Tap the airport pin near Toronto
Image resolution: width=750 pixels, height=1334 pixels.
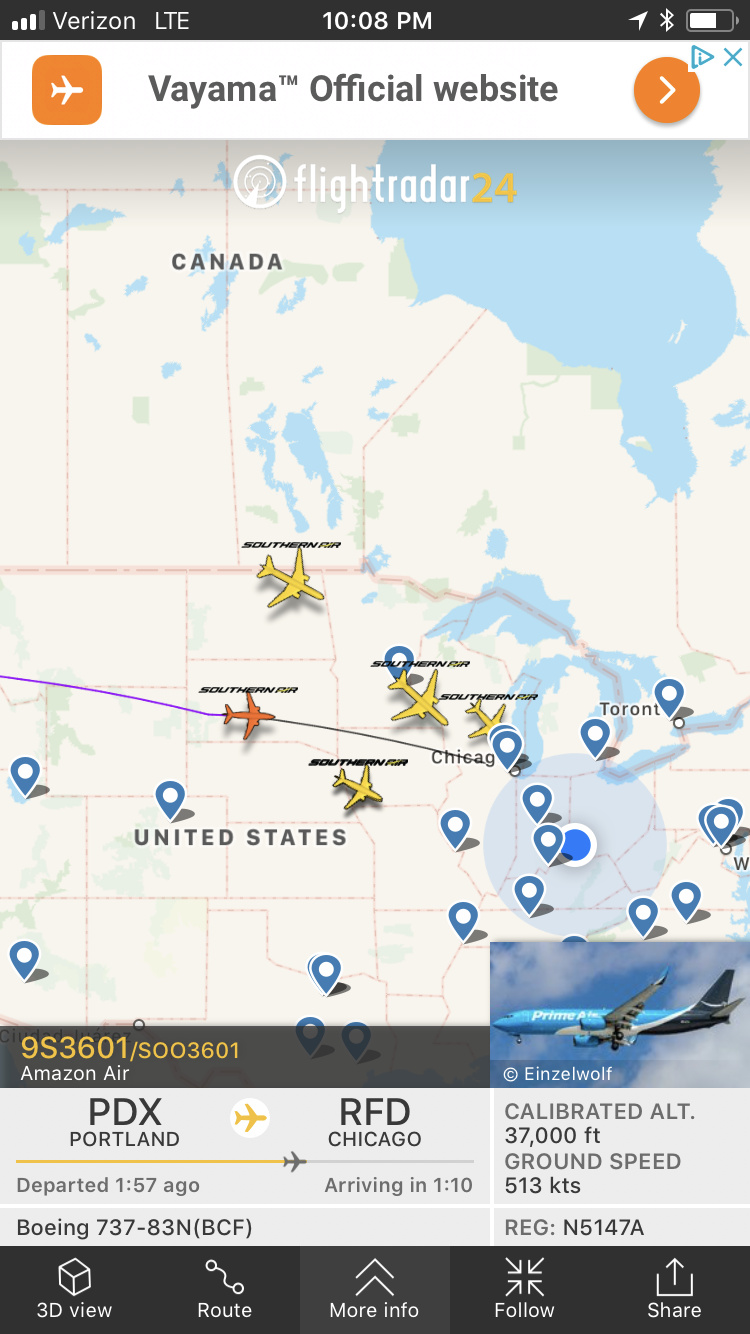click(x=668, y=696)
